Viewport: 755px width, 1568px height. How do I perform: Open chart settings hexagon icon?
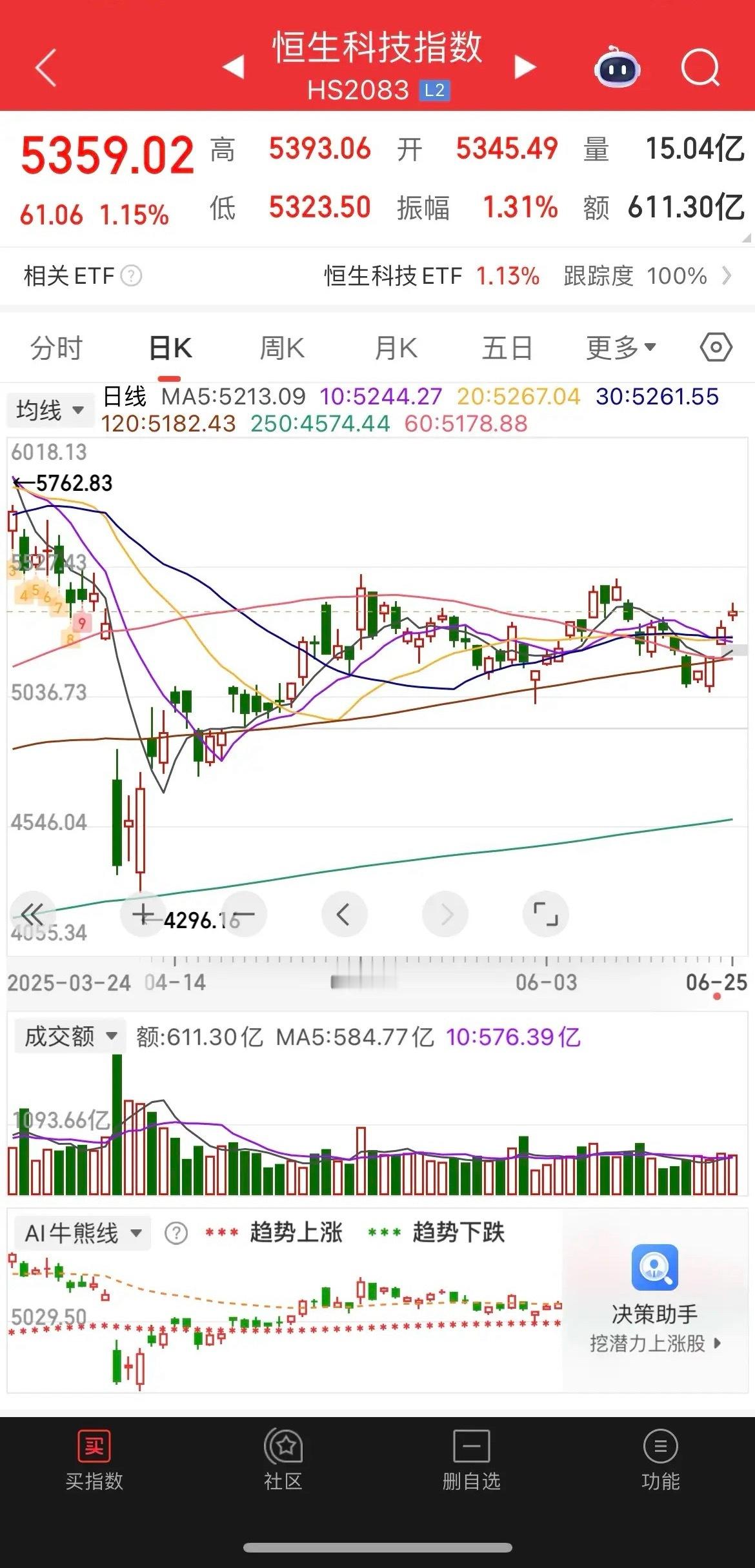pos(716,348)
